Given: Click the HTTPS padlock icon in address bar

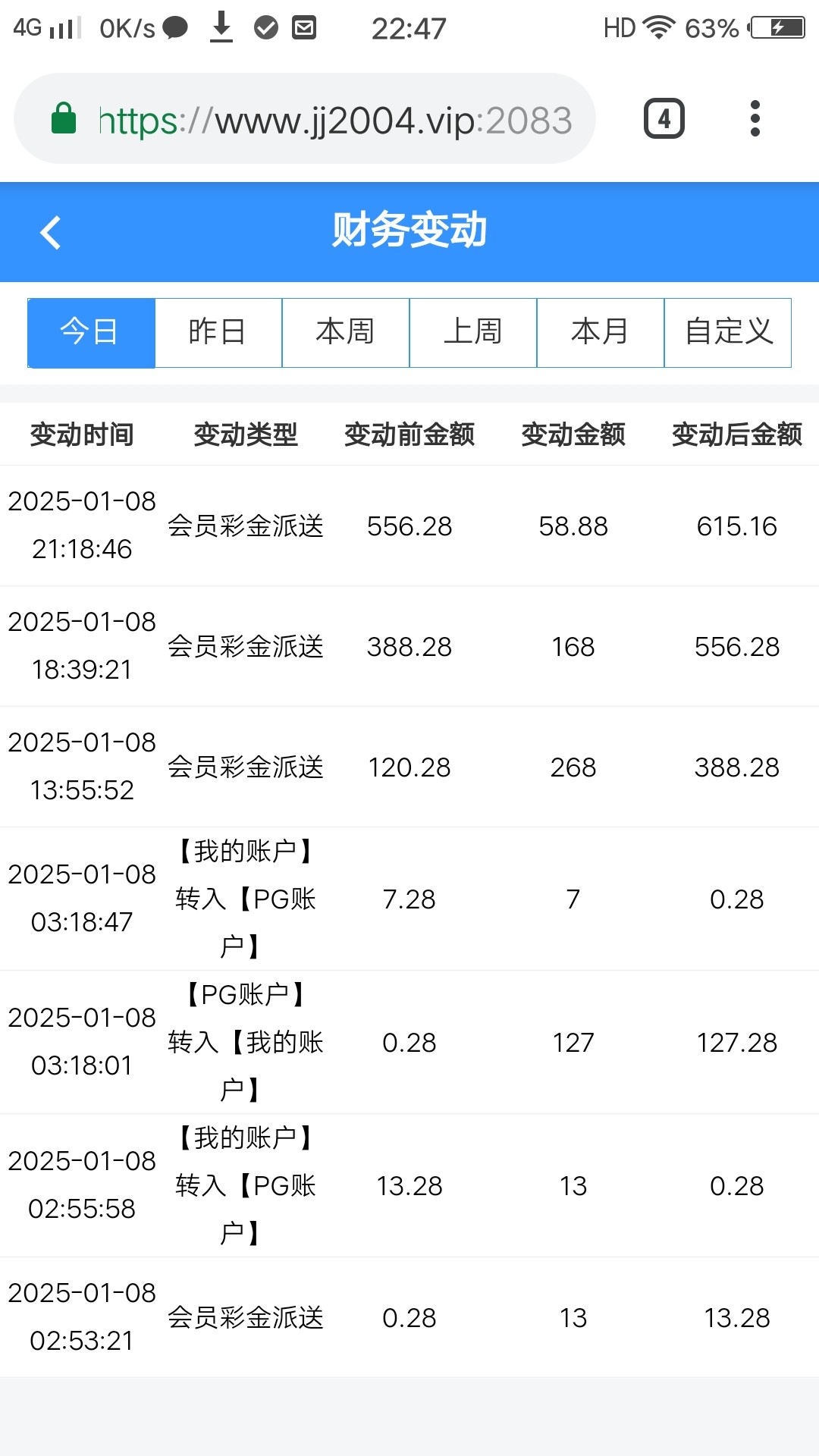Looking at the screenshot, I should tap(64, 119).
